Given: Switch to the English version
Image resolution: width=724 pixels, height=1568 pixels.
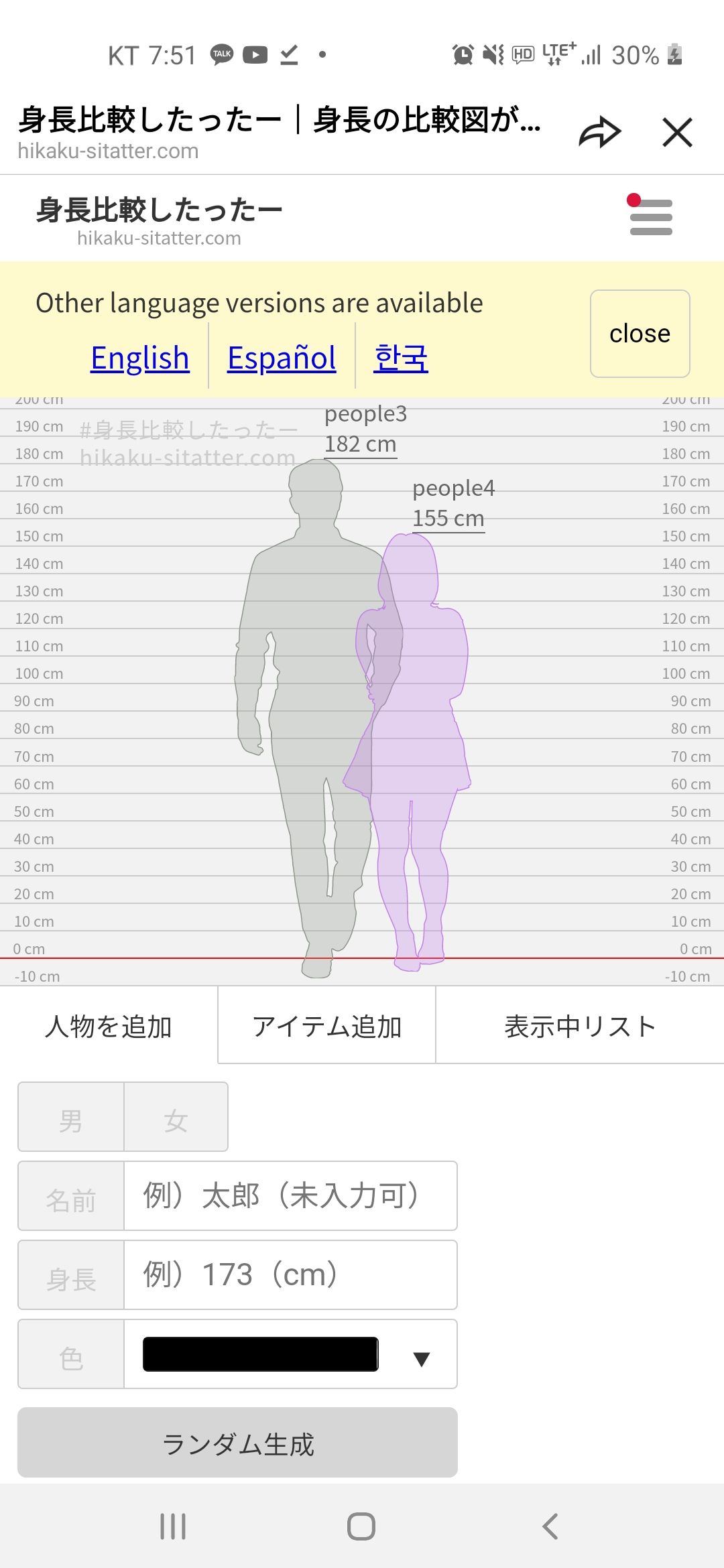Looking at the screenshot, I should point(140,358).
